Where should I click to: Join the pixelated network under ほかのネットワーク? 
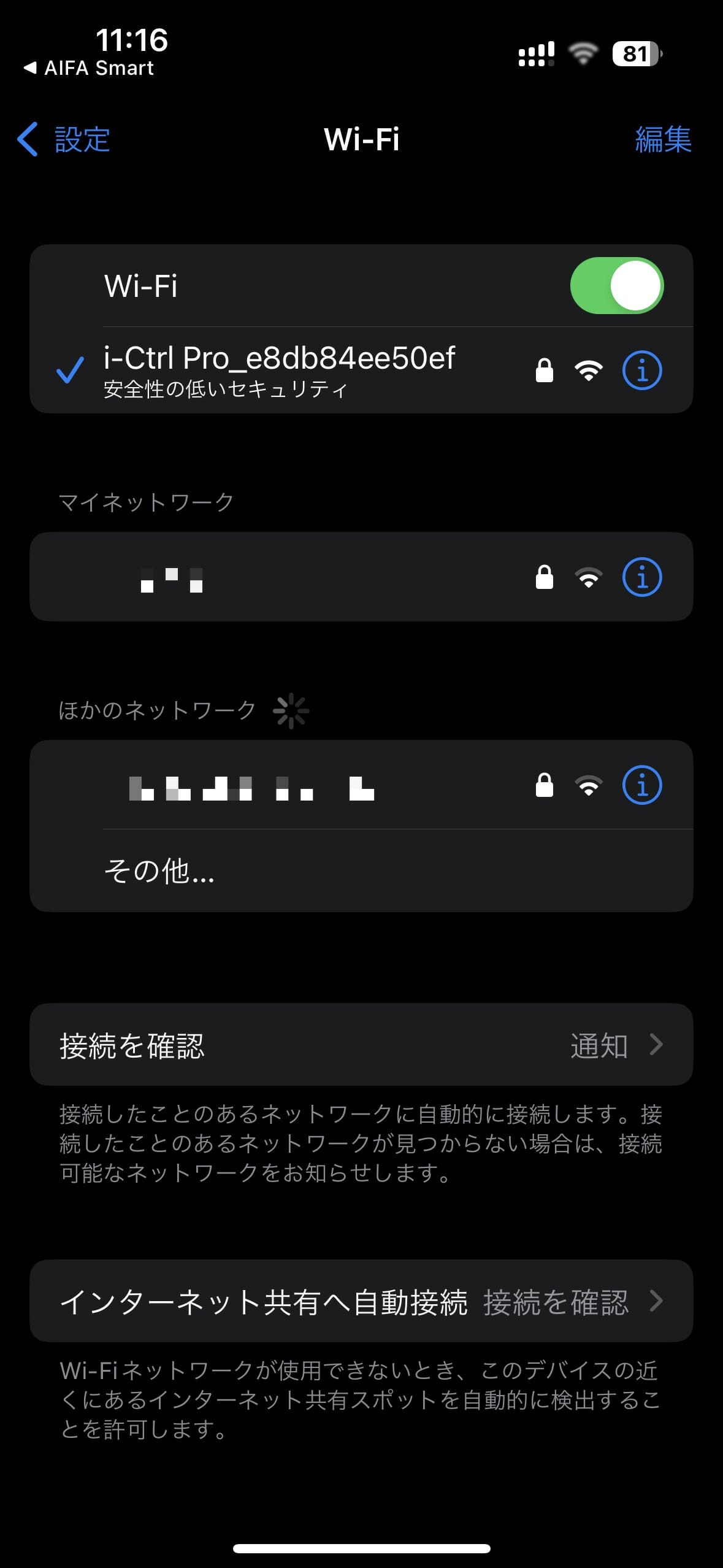[361, 785]
